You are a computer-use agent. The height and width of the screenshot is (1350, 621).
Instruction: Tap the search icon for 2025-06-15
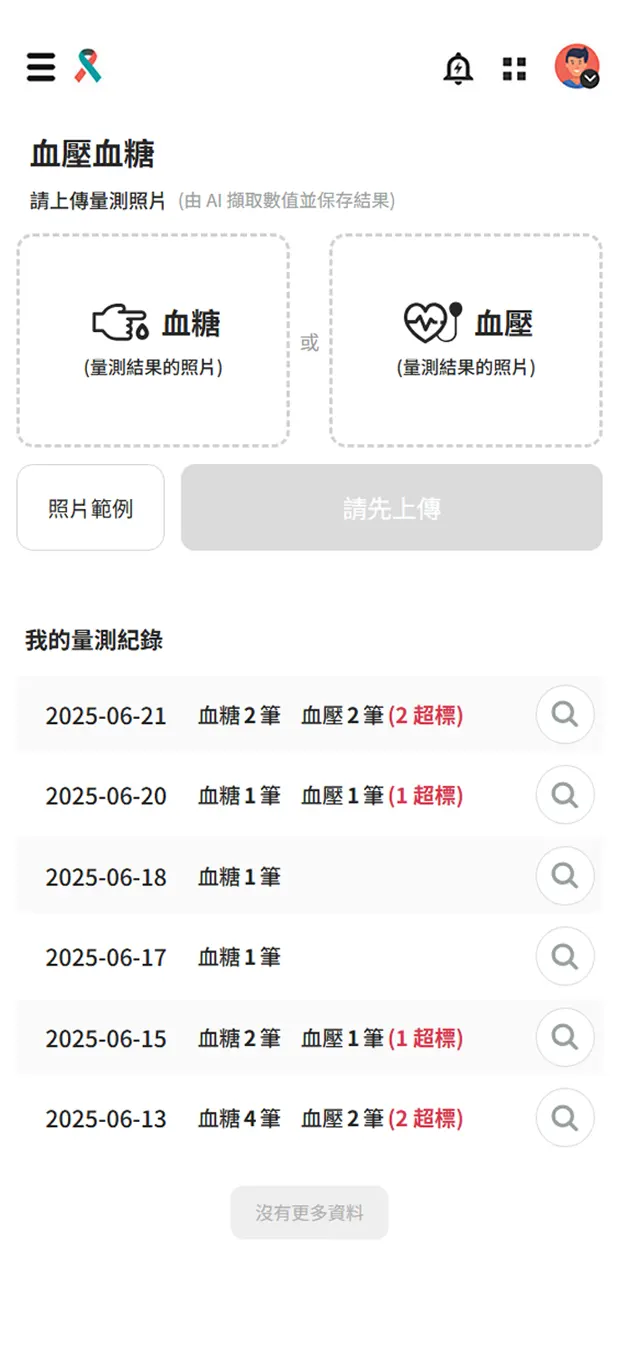tap(565, 1037)
